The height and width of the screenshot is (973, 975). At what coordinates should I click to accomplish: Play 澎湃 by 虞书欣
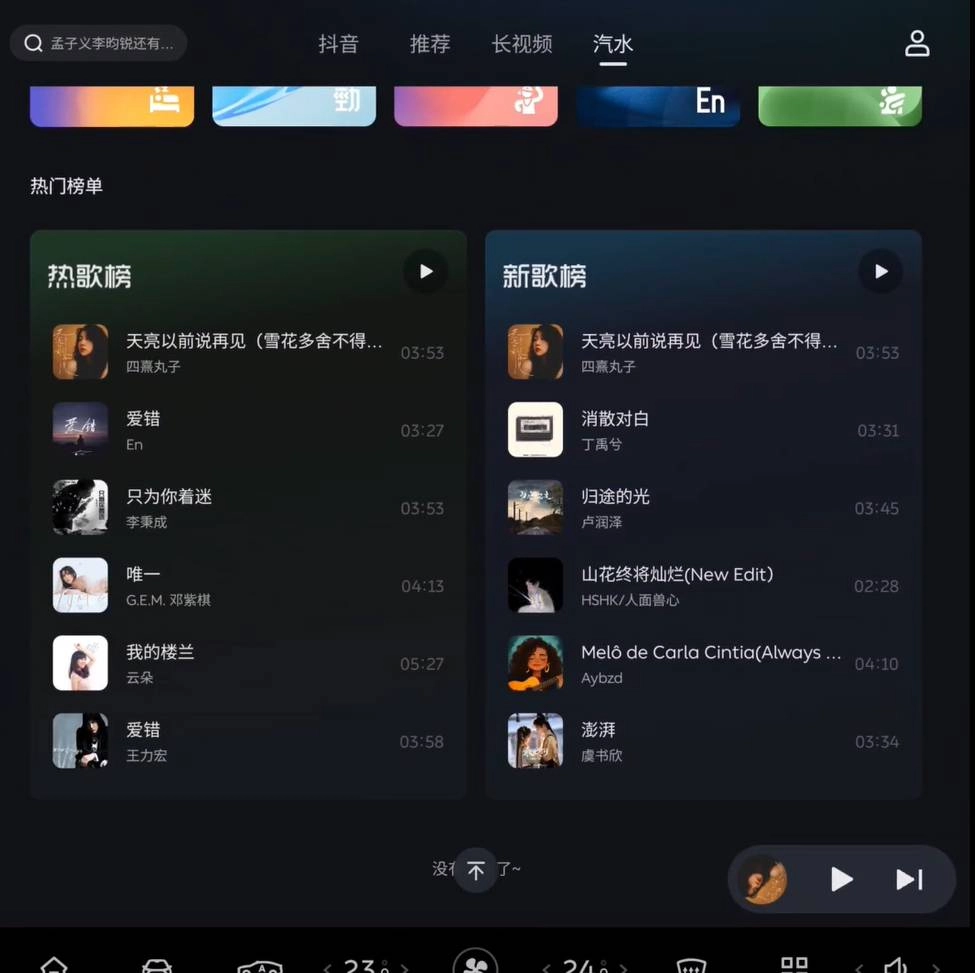703,741
